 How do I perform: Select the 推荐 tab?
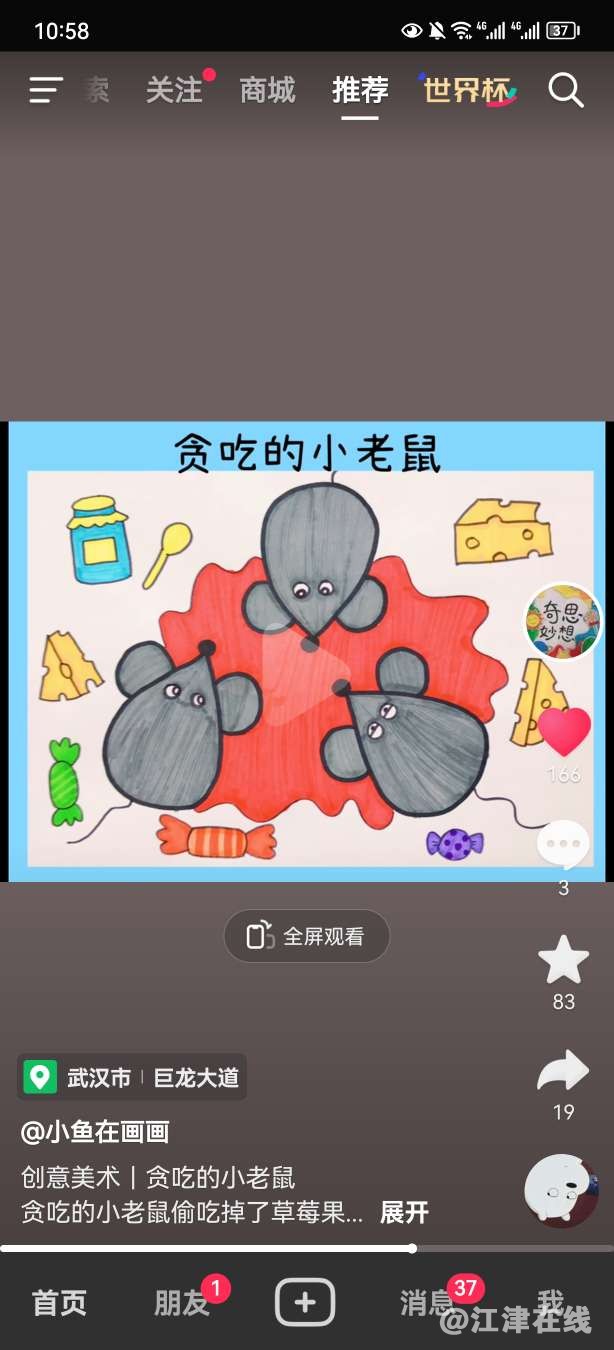(360, 91)
